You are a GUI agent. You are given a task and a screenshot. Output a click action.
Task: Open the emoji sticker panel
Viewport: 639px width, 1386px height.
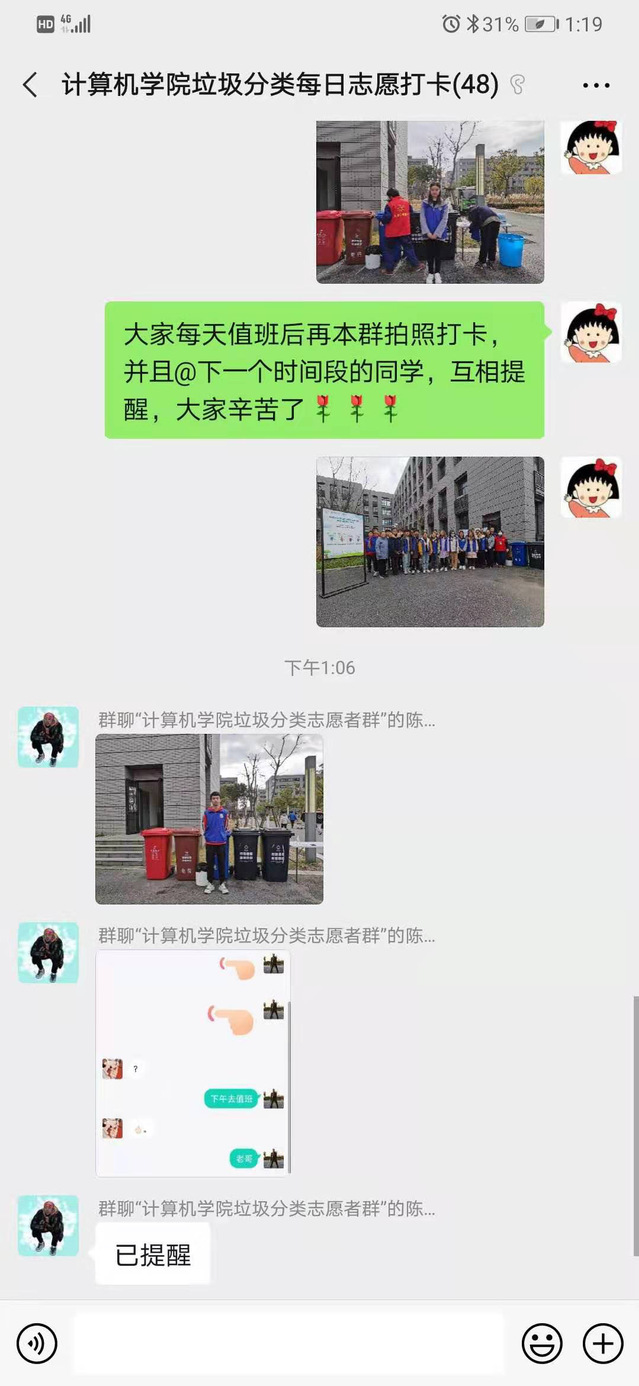[x=543, y=1343]
